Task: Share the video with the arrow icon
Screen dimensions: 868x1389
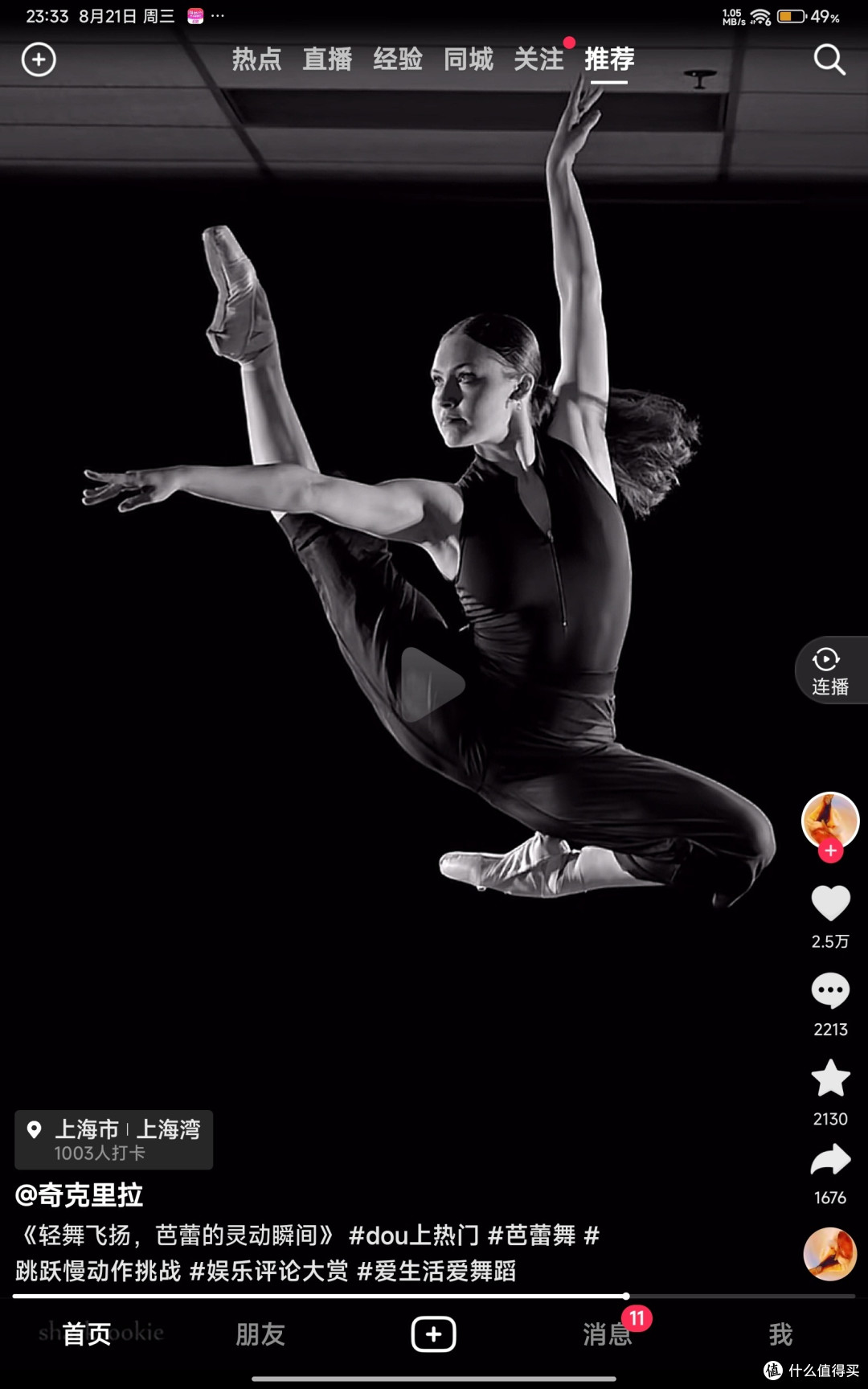Action: click(830, 1160)
